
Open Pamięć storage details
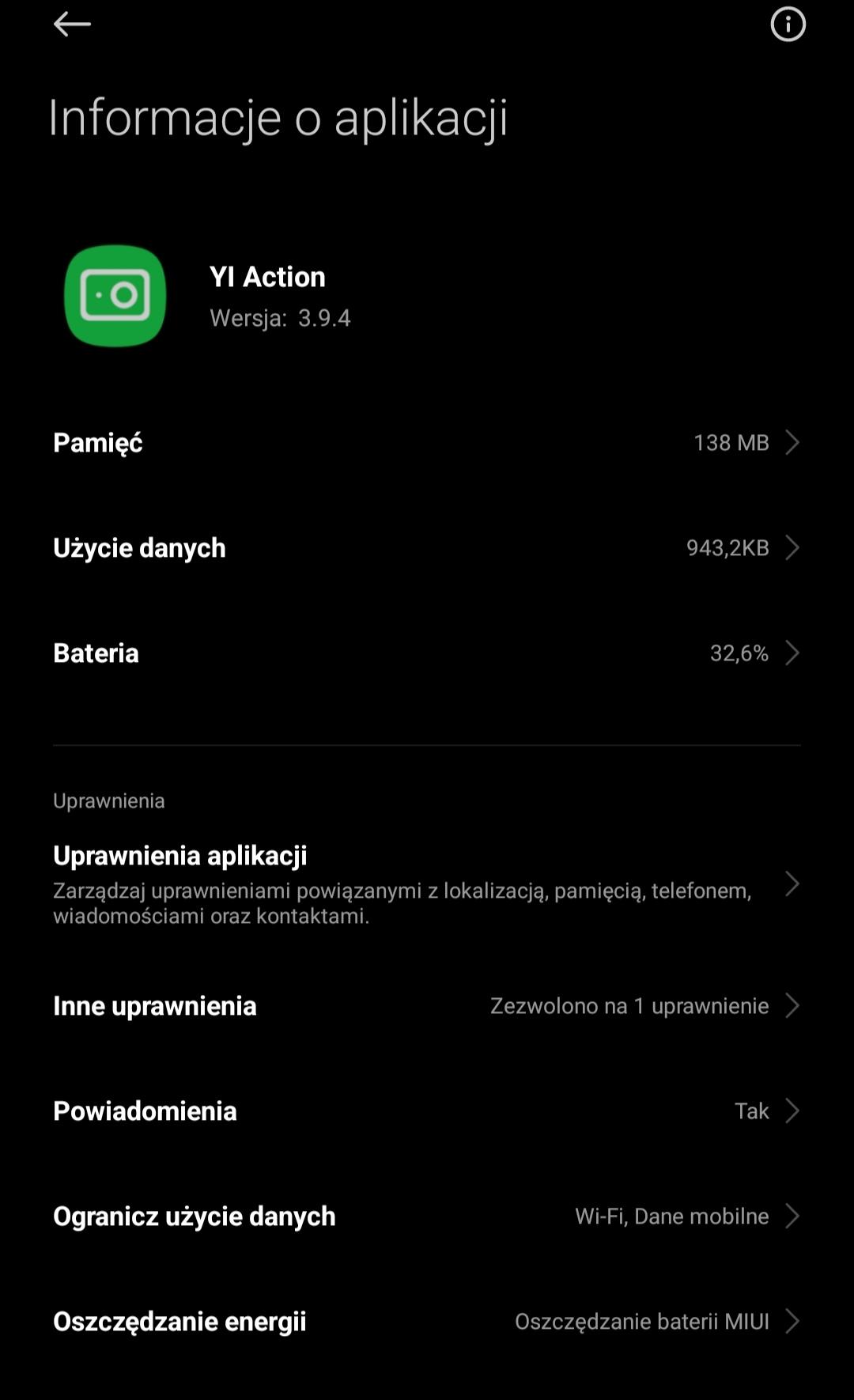point(427,442)
